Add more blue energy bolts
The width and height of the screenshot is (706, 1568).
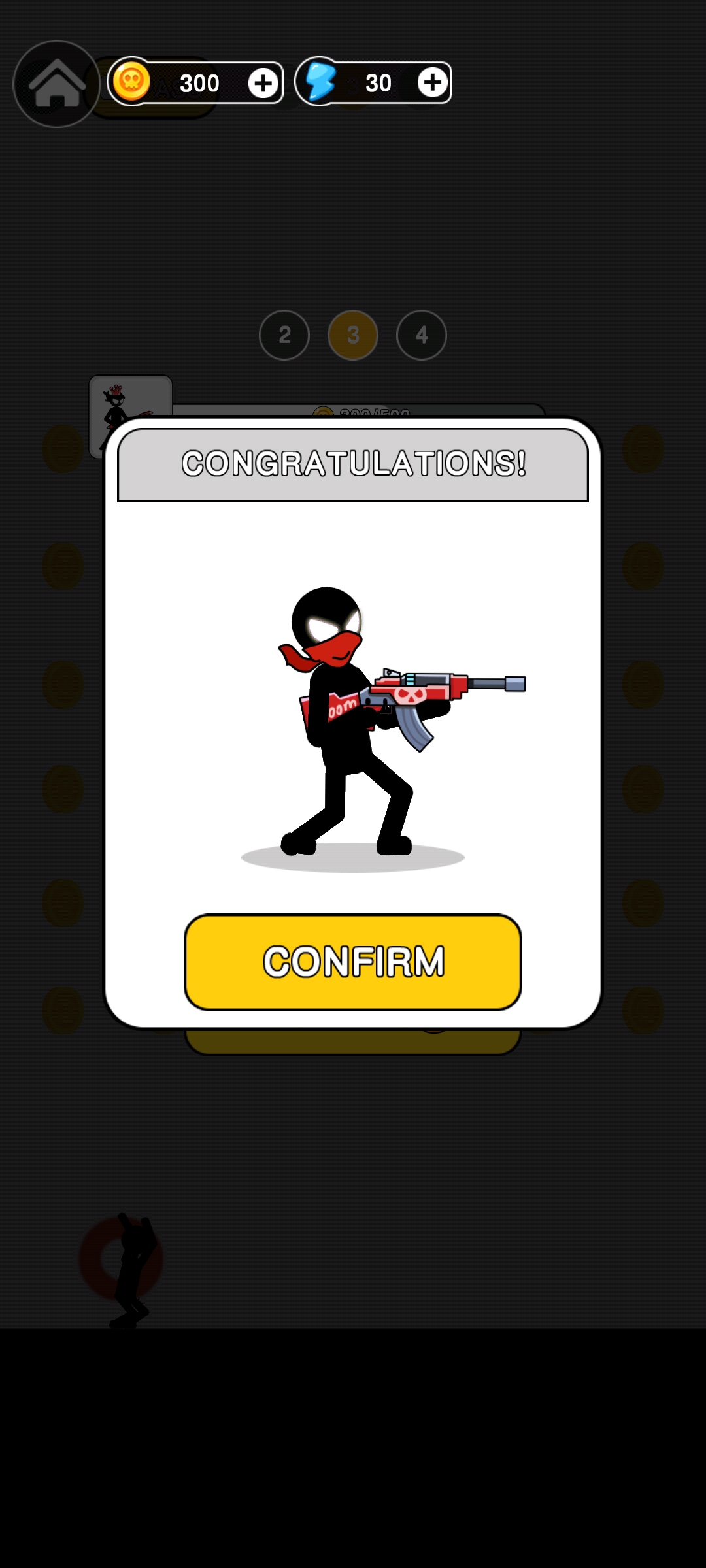[x=433, y=83]
